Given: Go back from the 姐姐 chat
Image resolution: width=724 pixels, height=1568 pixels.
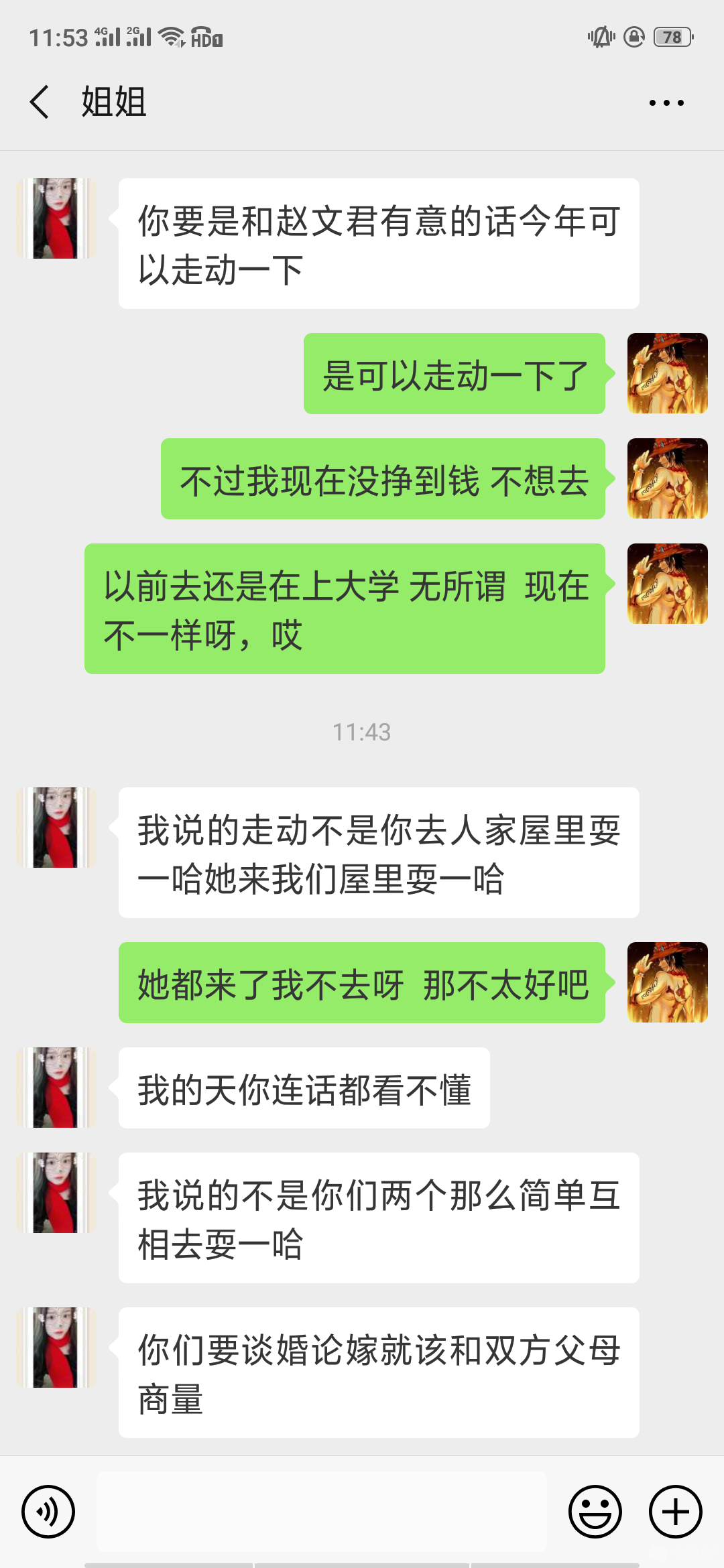Looking at the screenshot, I should pyautogui.click(x=40, y=103).
